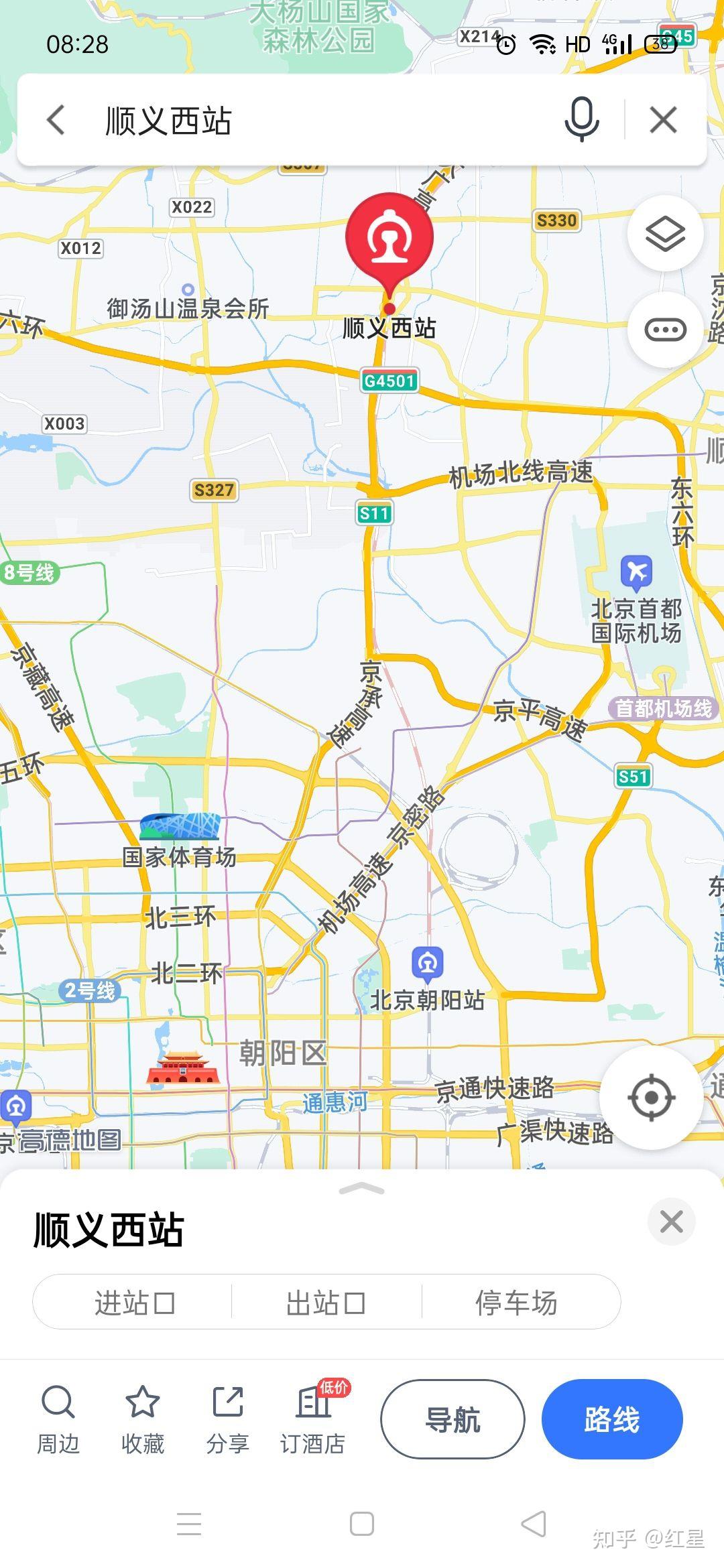The height and width of the screenshot is (1568, 724).
Task: Start navigation with the 导航 button
Action: pyautogui.click(x=452, y=1419)
